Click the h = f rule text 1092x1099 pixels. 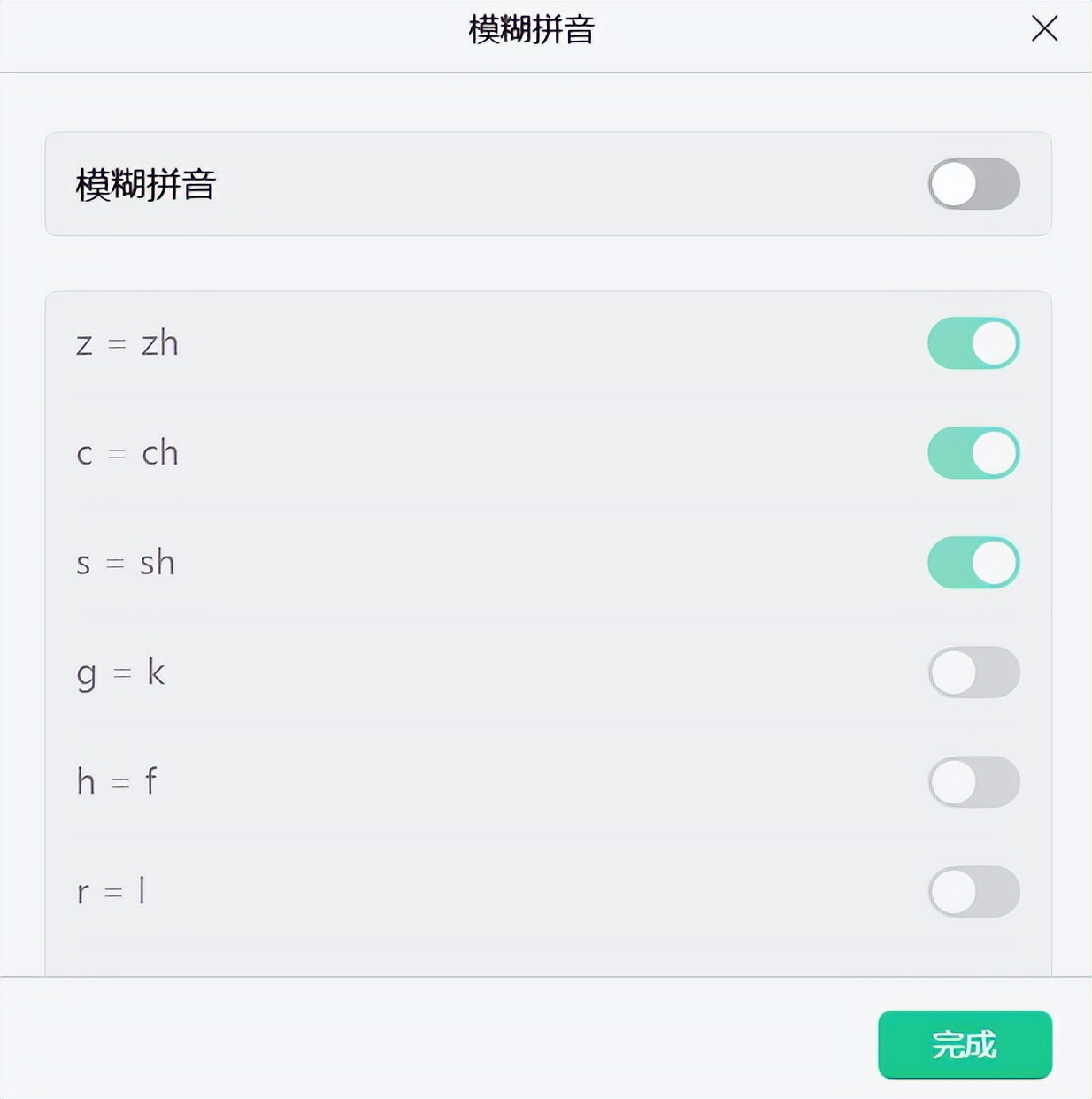pyautogui.click(x=116, y=782)
